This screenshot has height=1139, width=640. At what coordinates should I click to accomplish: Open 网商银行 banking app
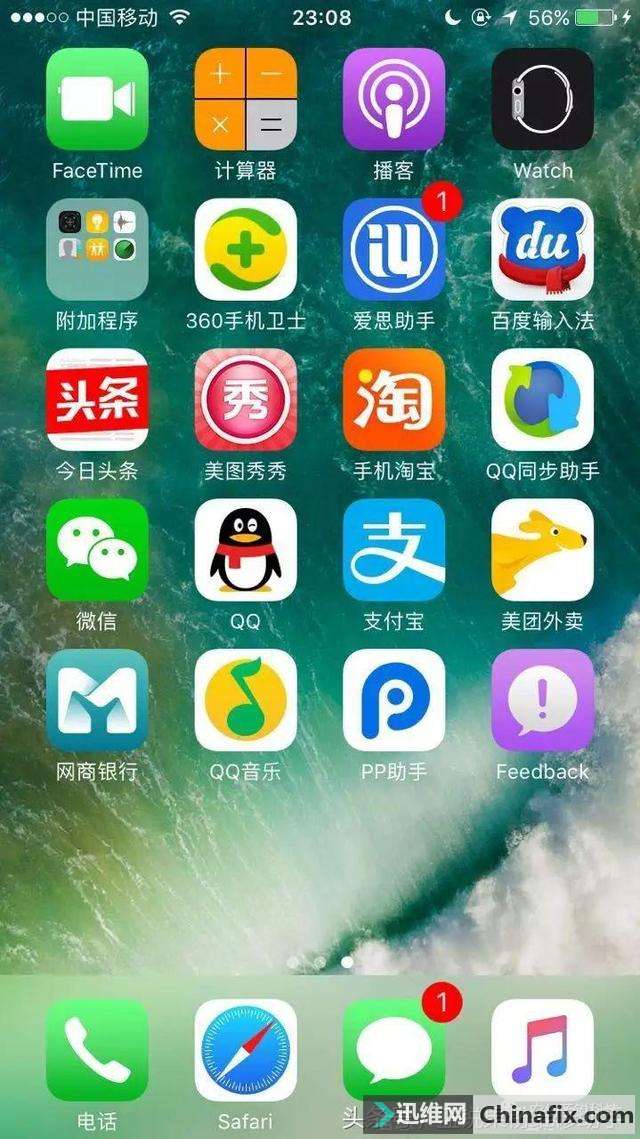point(97,700)
